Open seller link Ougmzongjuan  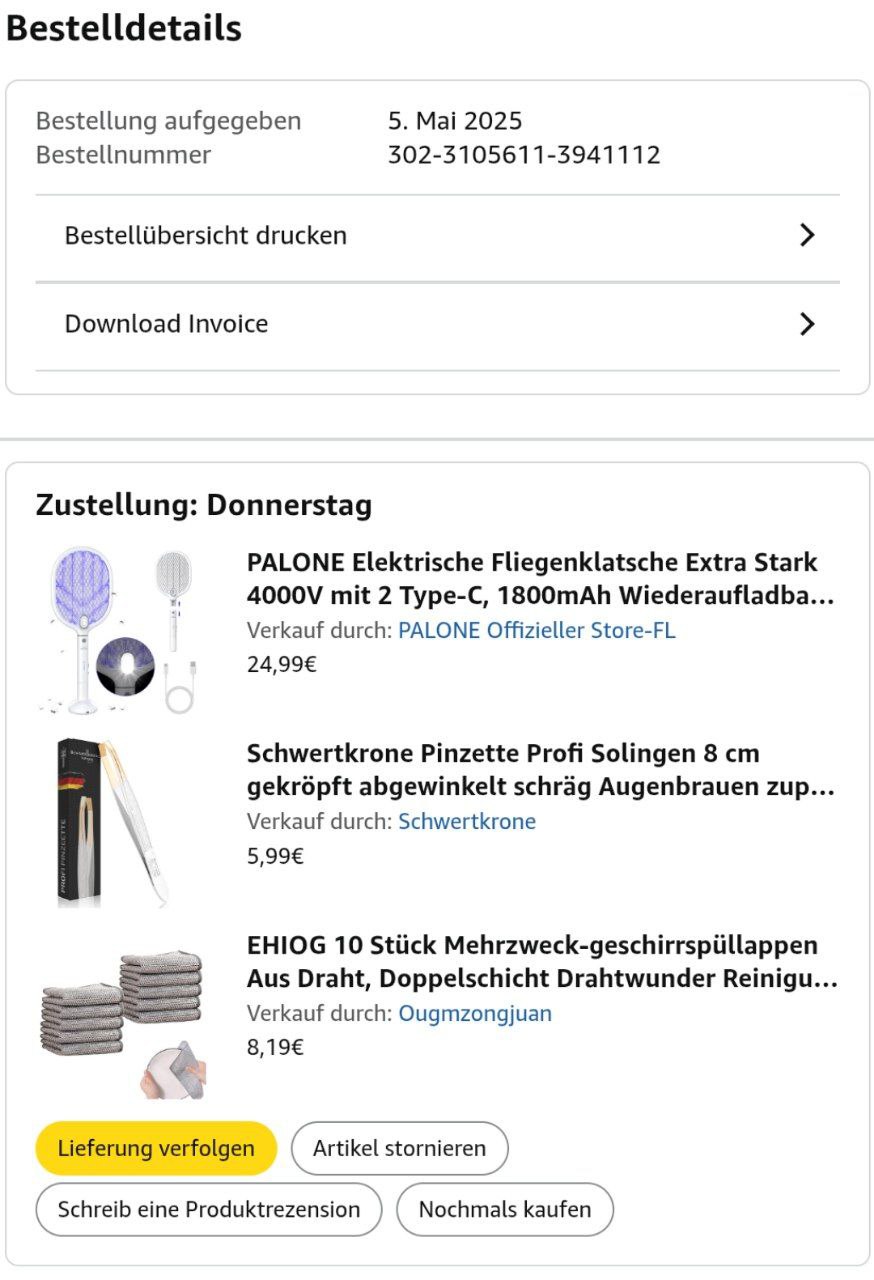pos(475,1013)
